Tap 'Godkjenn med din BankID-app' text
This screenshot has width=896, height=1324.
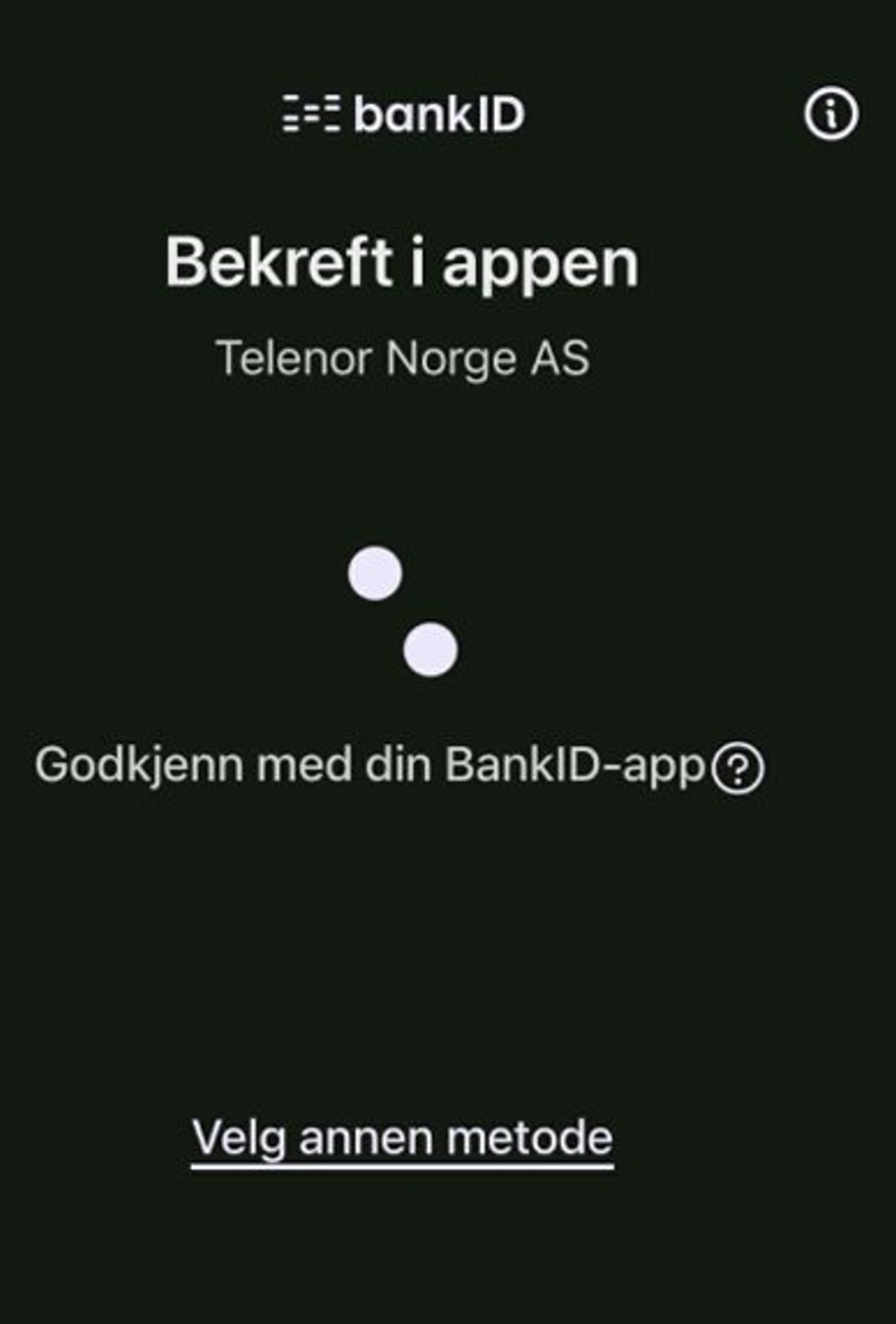(377, 768)
